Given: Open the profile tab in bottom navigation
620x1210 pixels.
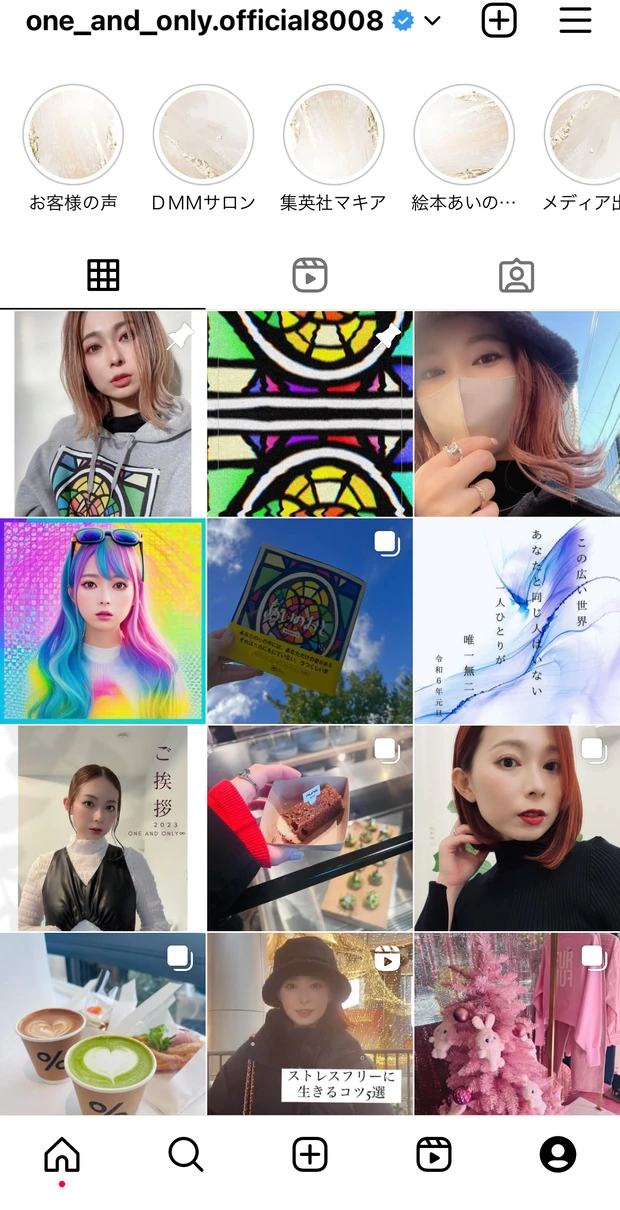Looking at the screenshot, I should coord(558,1155).
